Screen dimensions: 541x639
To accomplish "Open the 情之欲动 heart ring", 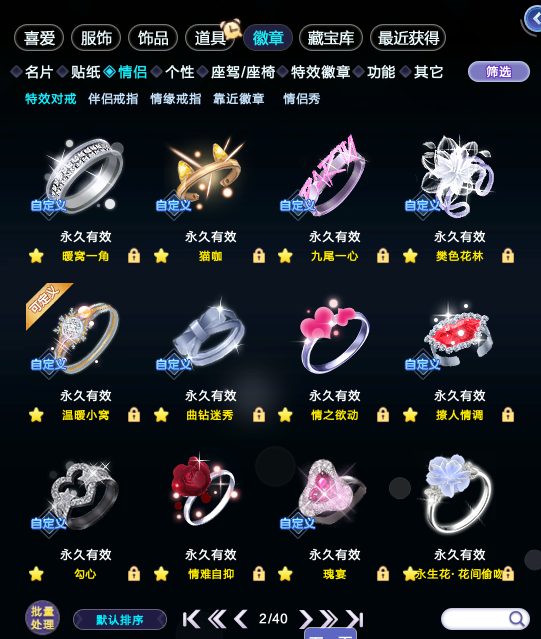I will point(334,338).
